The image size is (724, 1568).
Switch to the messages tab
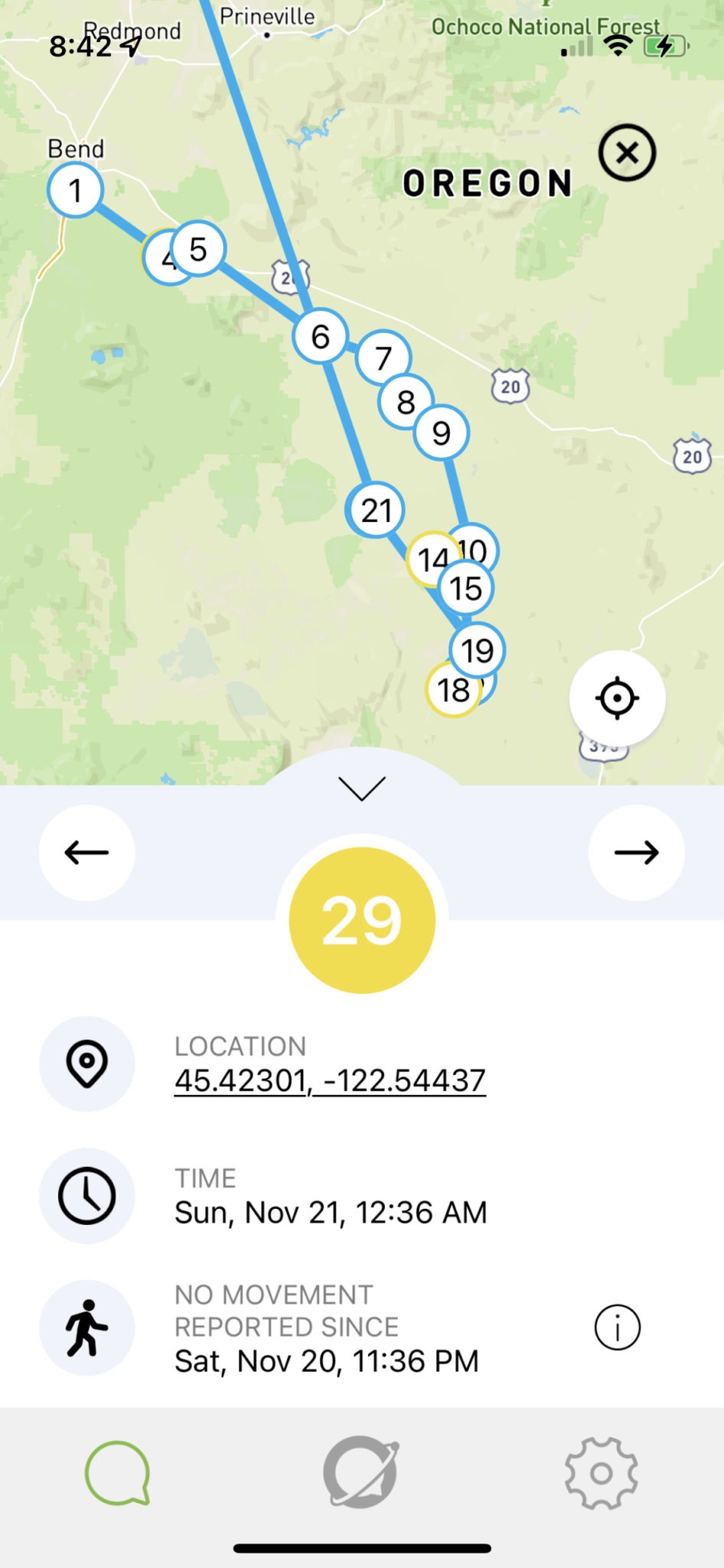click(118, 1473)
